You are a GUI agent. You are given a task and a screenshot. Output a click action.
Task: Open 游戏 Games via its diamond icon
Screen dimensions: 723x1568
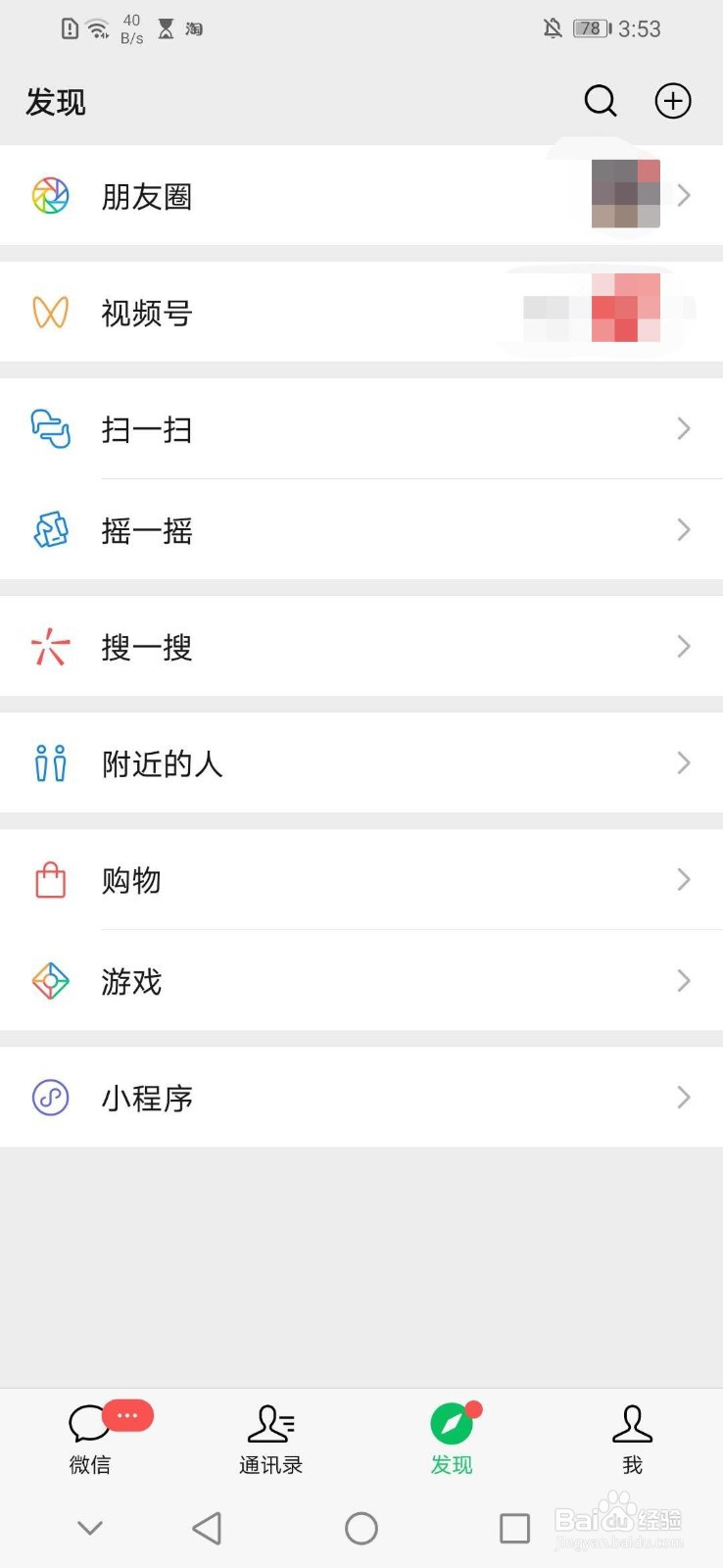(x=50, y=981)
